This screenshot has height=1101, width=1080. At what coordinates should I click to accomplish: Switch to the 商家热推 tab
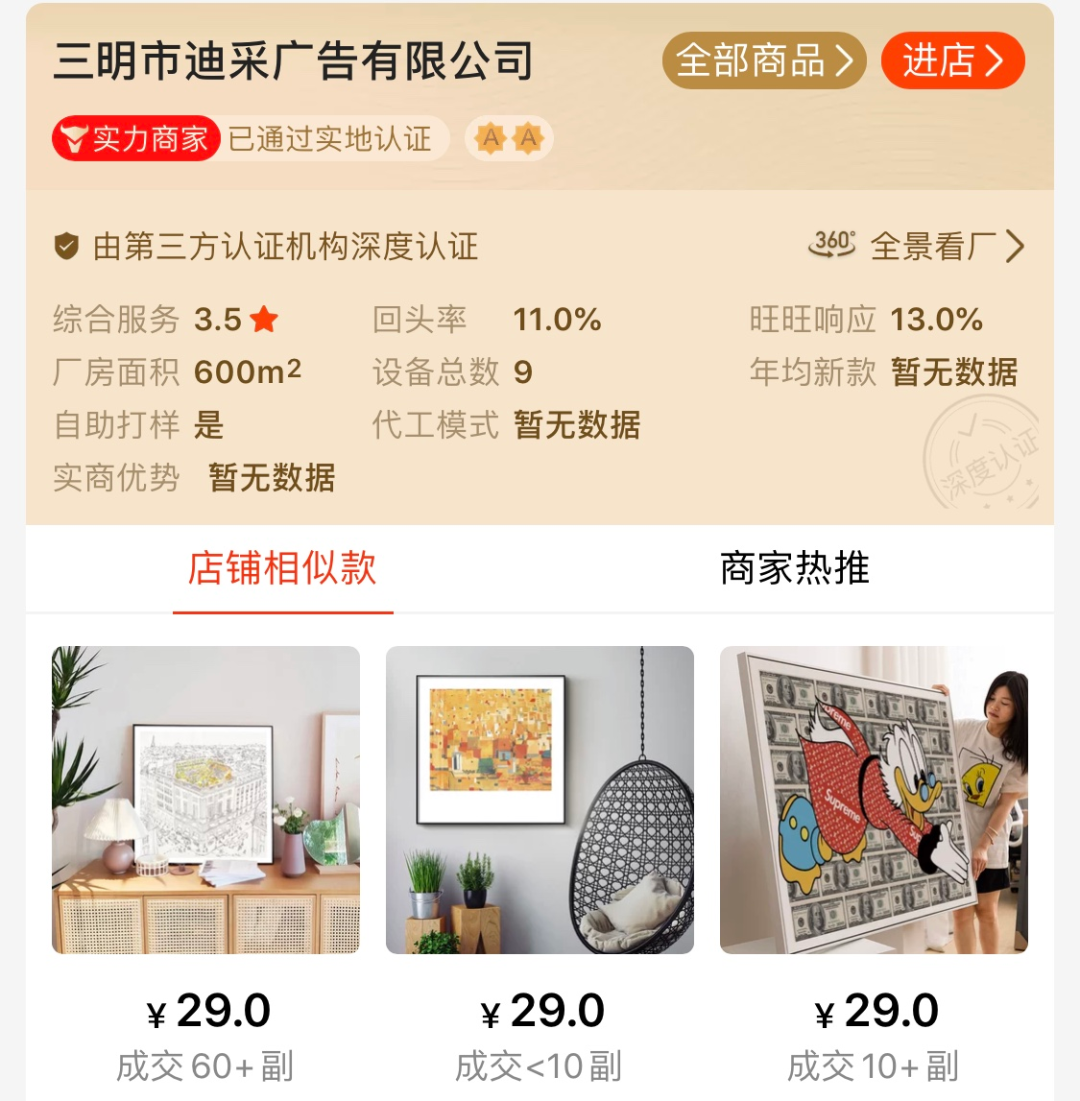pos(794,569)
